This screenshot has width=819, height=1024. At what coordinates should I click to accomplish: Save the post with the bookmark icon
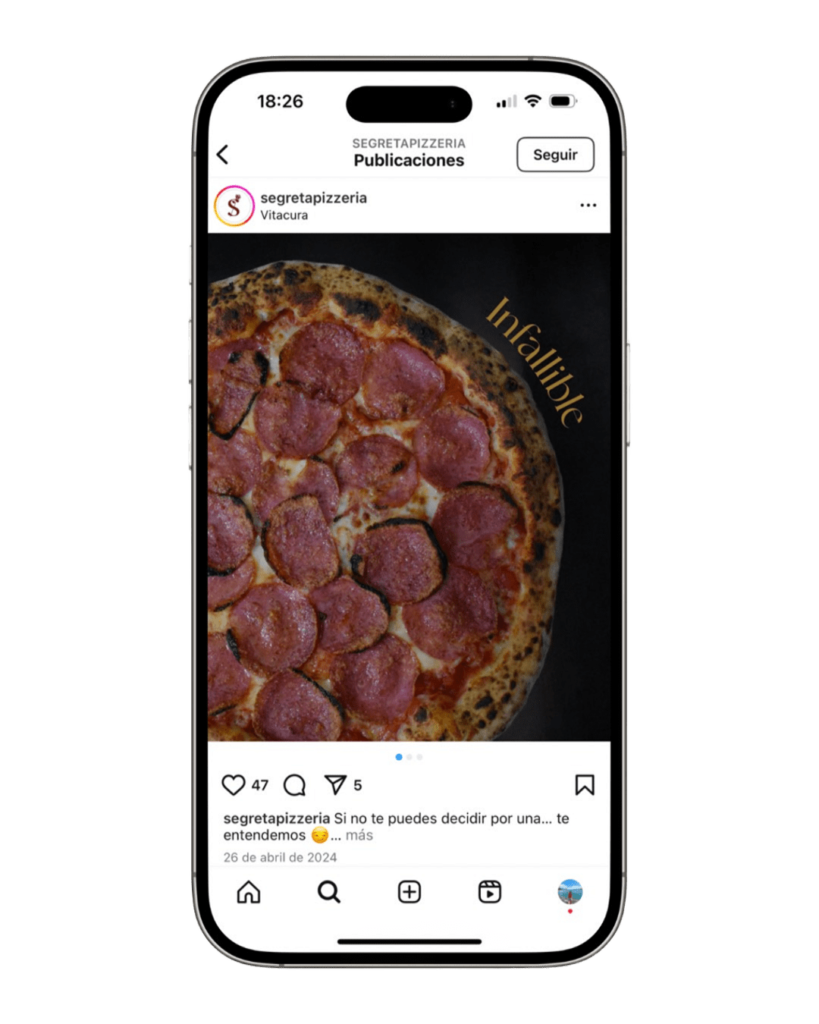pos(585,785)
